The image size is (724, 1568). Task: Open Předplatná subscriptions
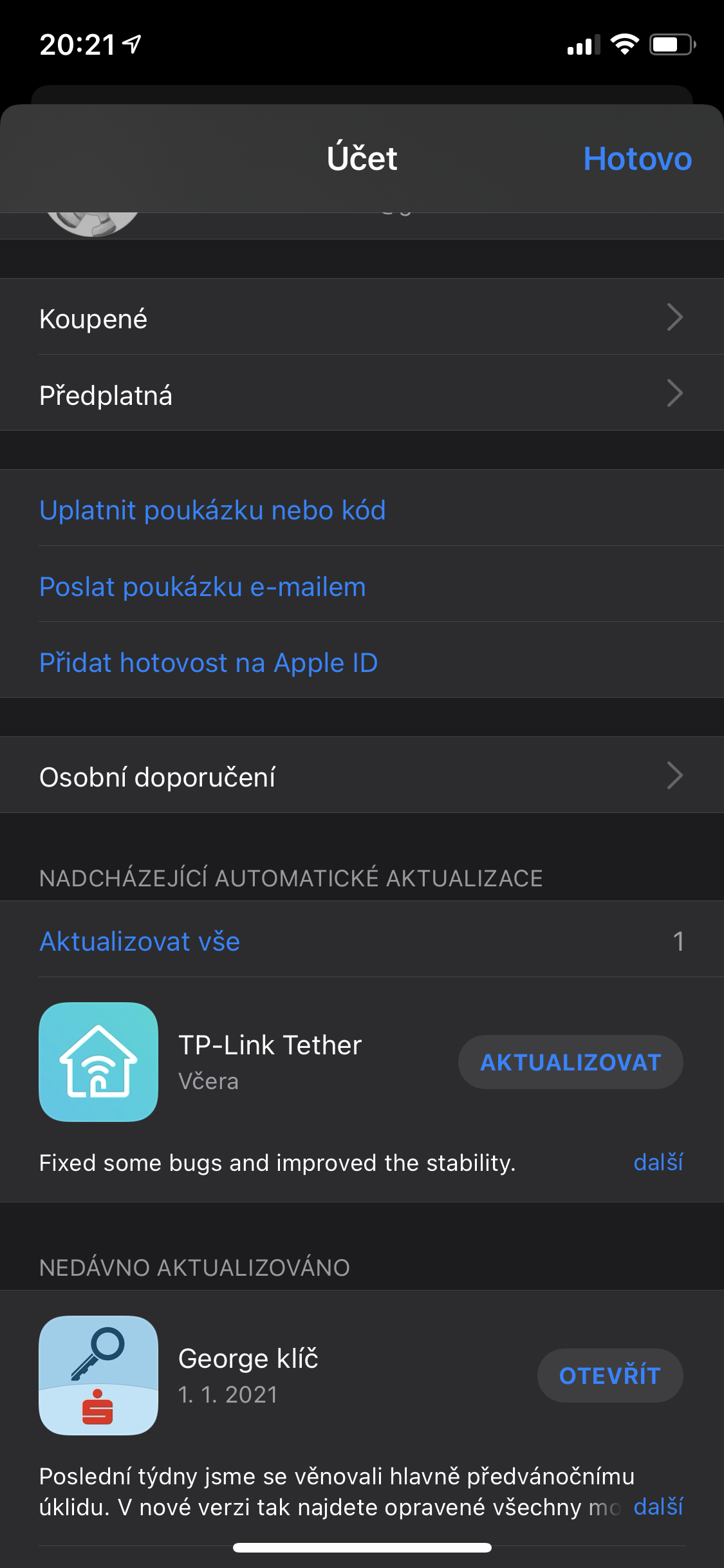coord(360,394)
